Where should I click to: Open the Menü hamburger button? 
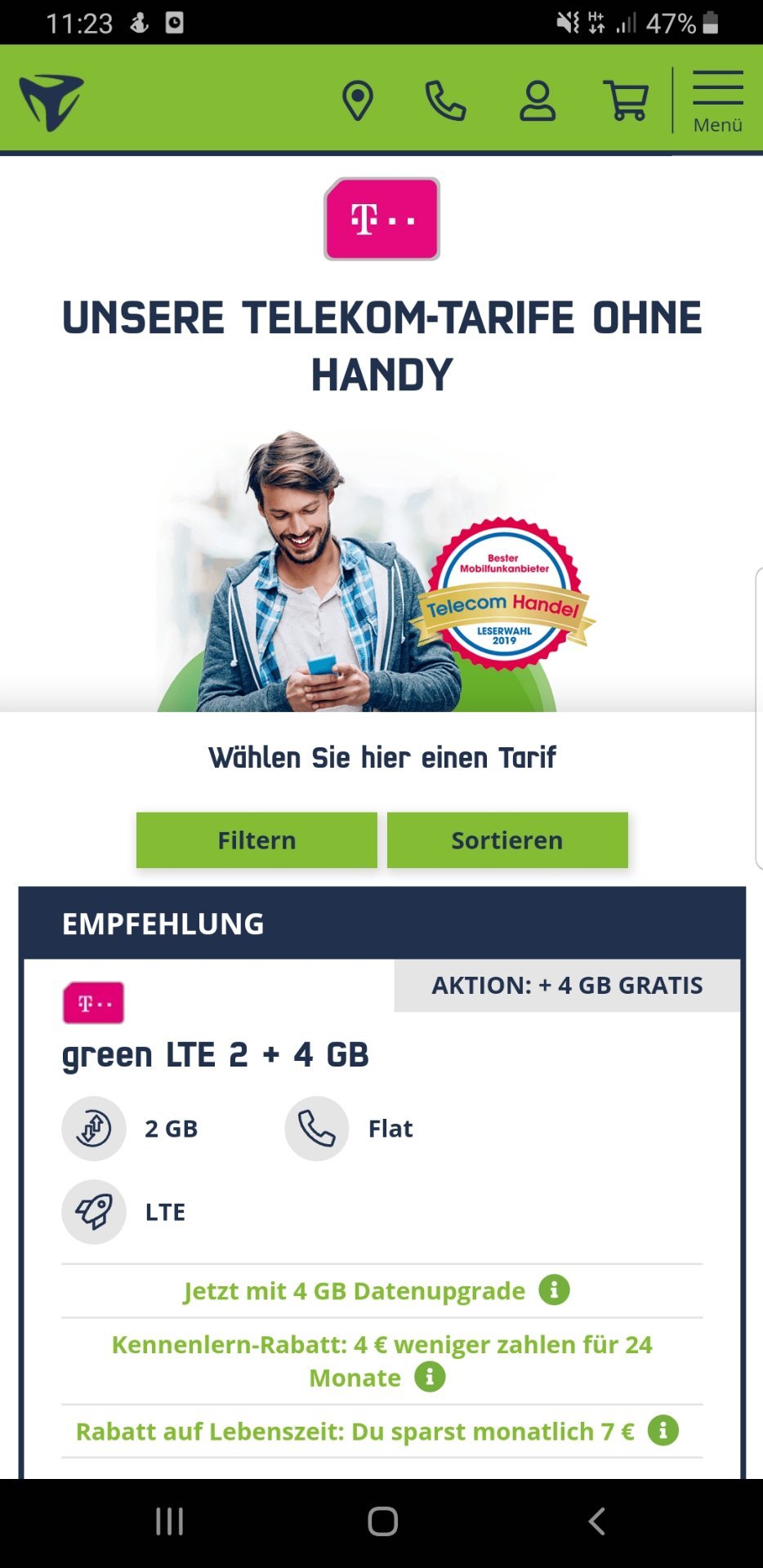(x=717, y=101)
